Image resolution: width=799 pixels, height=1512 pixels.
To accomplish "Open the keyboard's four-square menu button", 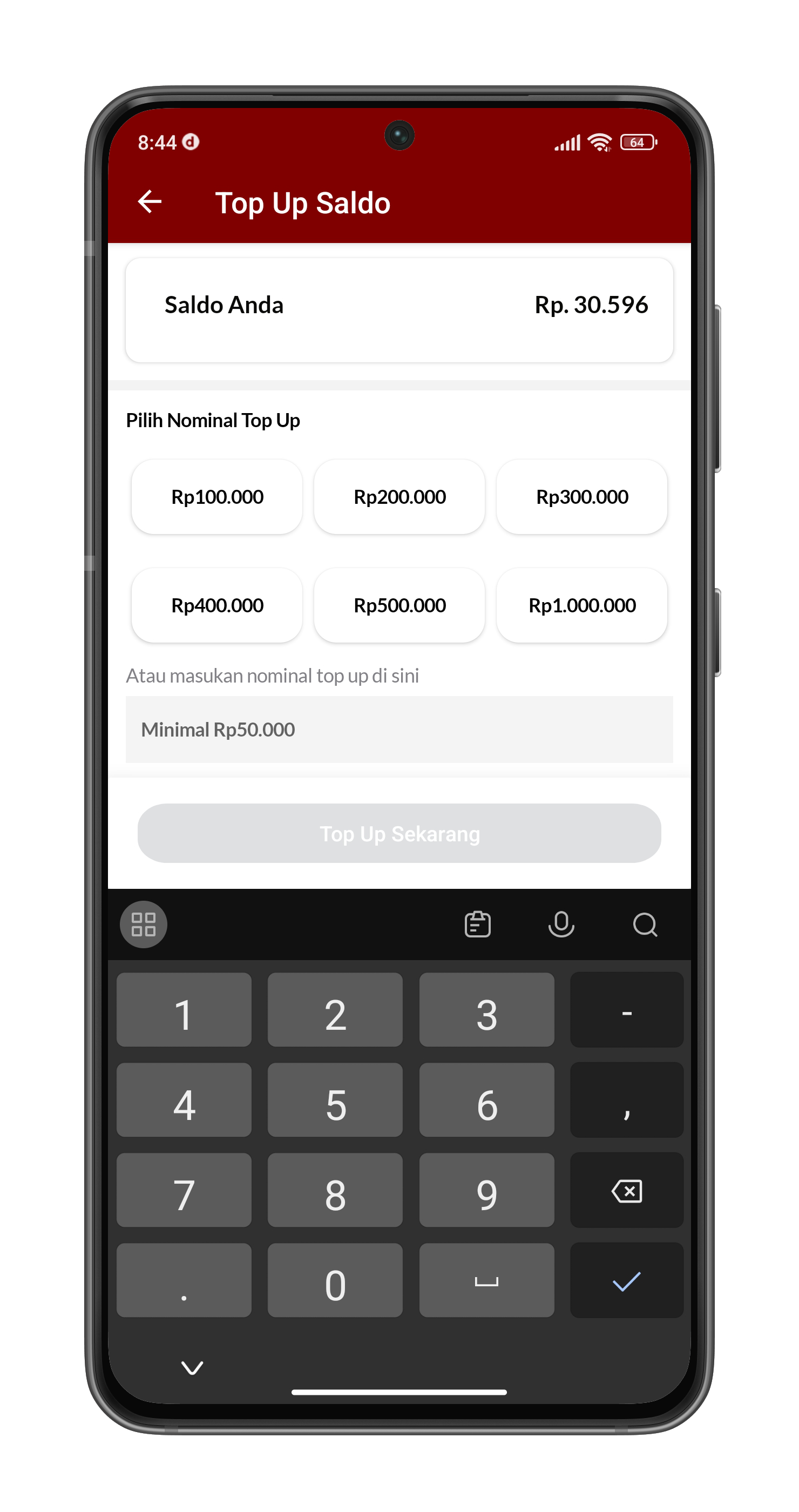I will pyautogui.click(x=144, y=924).
